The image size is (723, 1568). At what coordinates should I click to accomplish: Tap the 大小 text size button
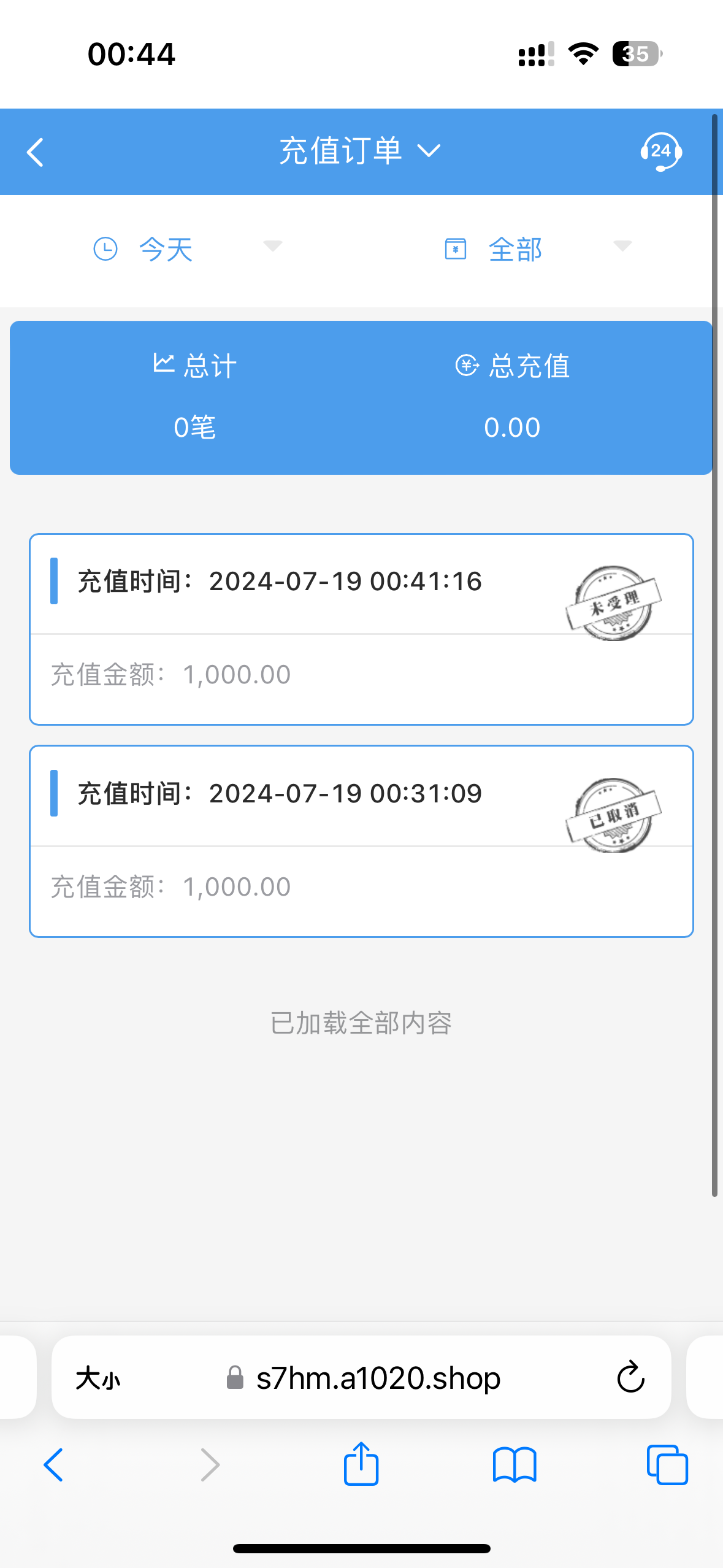98,1379
